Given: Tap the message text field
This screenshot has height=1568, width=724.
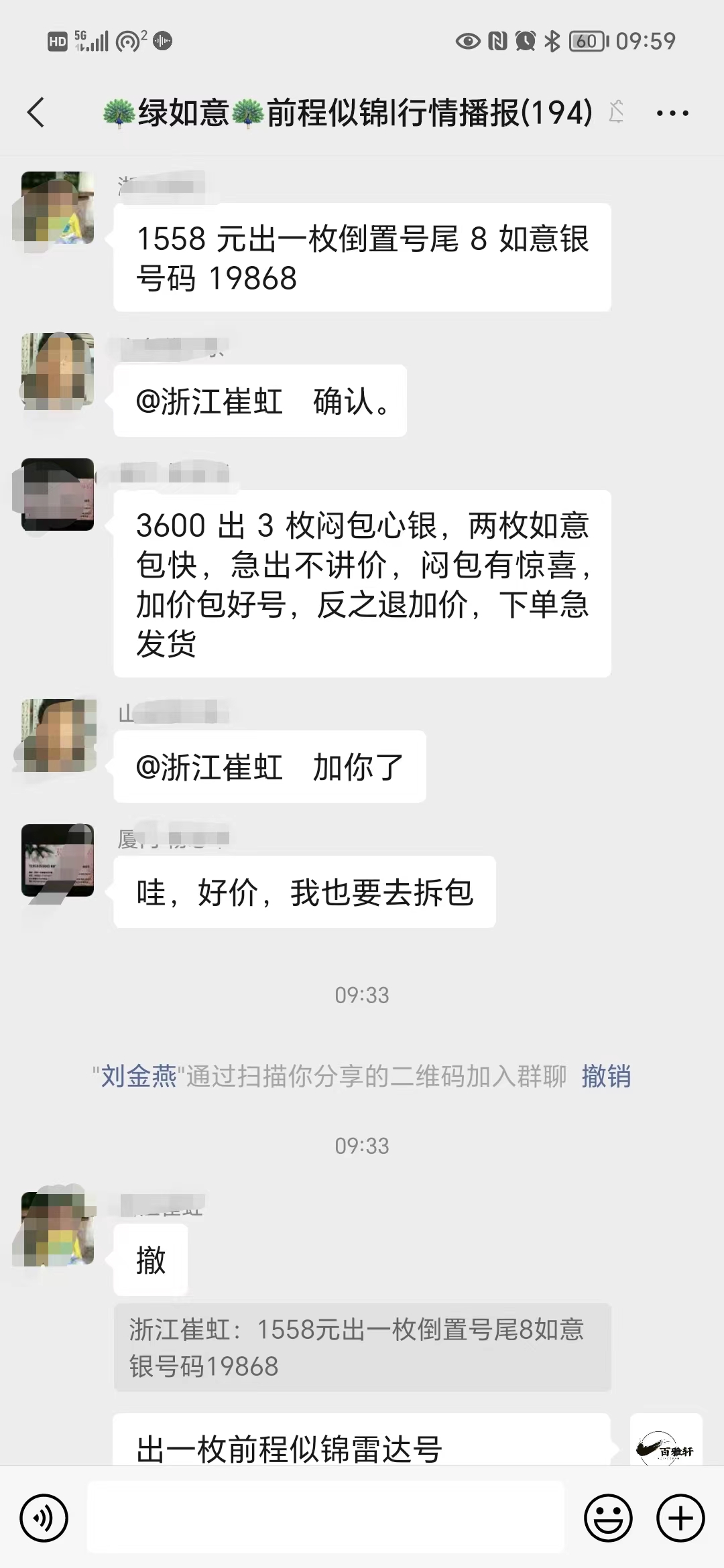Looking at the screenshot, I should [325, 1517].
